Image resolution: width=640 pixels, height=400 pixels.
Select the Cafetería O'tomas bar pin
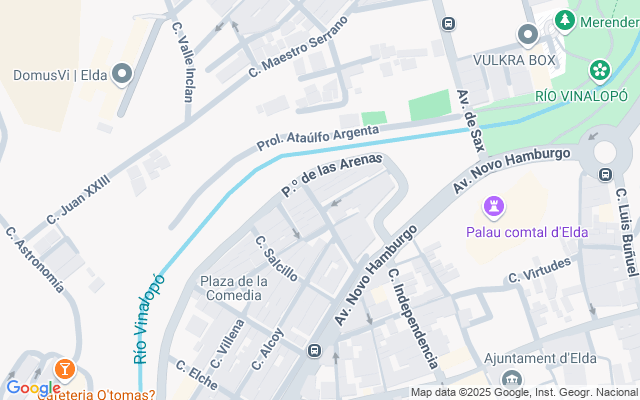click(x=66, y=371)
